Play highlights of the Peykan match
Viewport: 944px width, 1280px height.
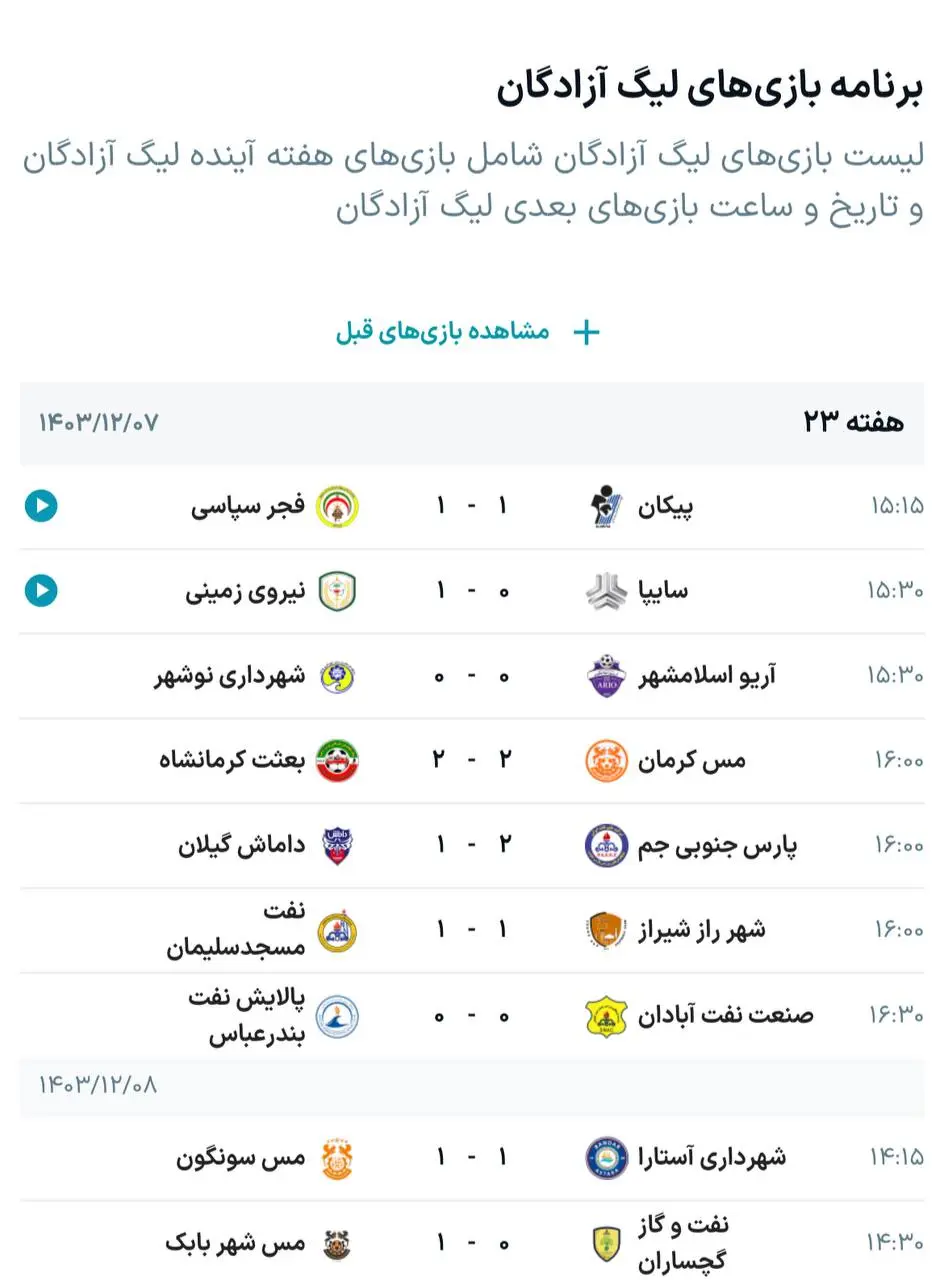pyautogui.click(x=40, y=506)
